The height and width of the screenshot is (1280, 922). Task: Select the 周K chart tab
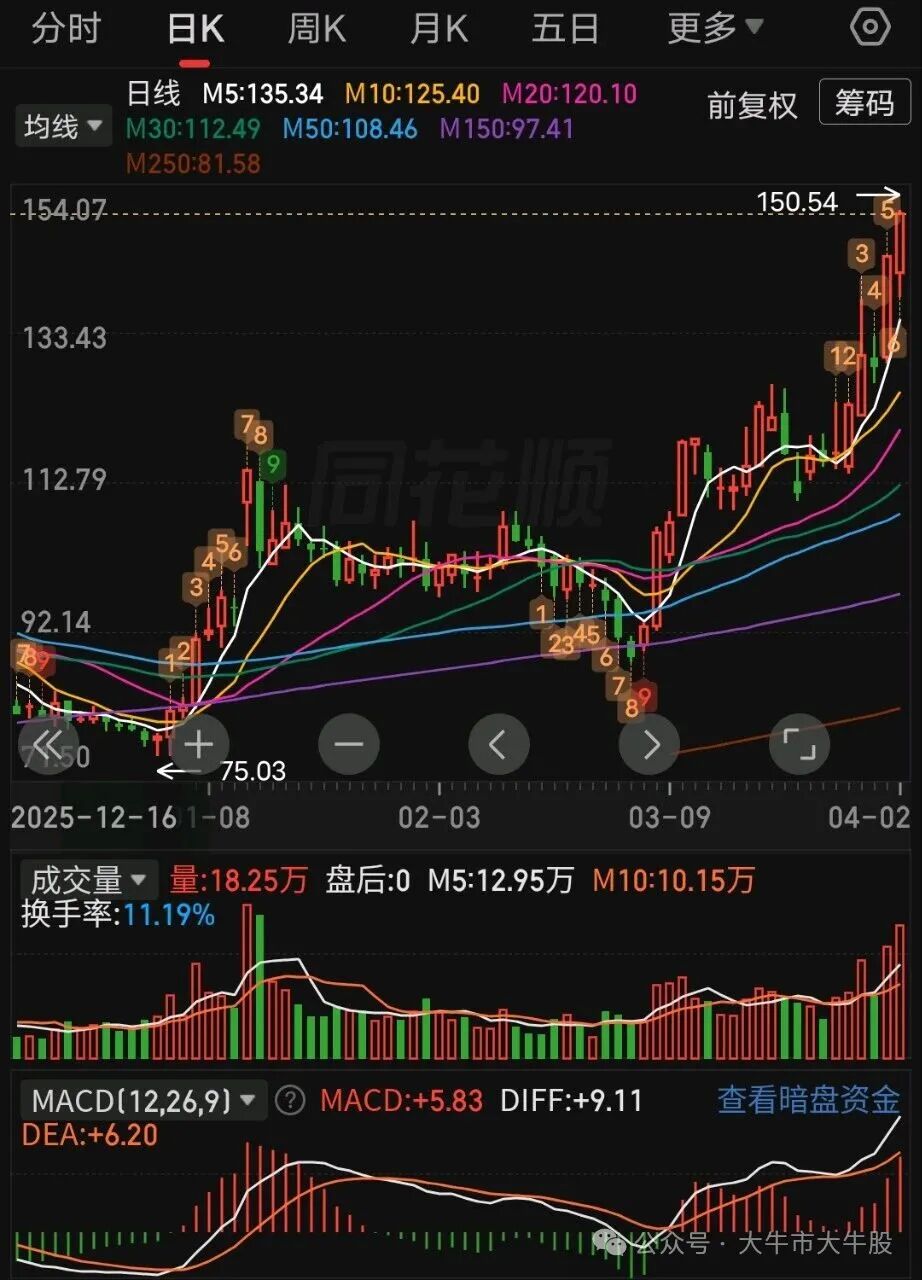coord(316,29)
